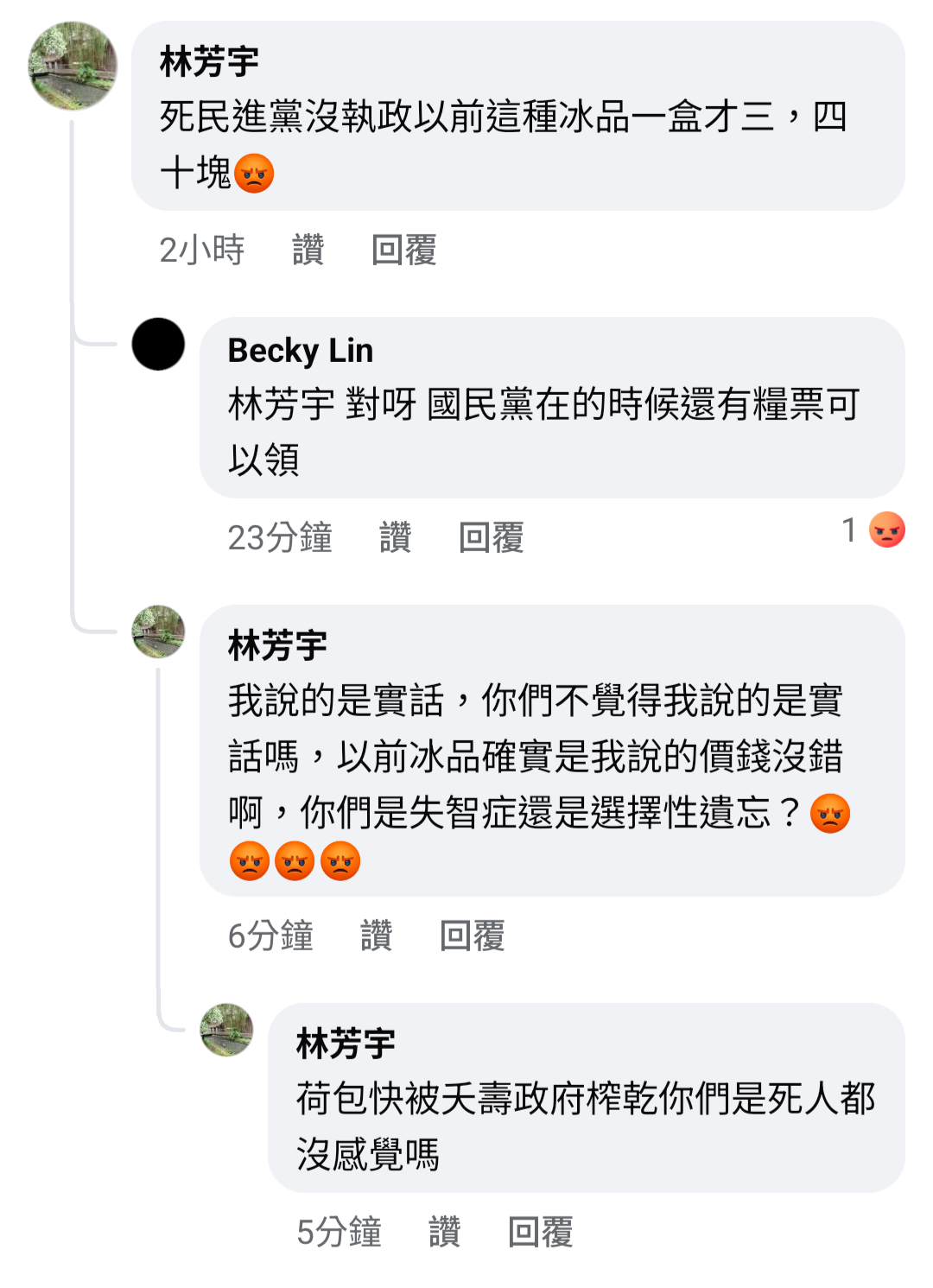Like 林芳宇's comment from 5分鐘 ago
Screen dimensions: 933x1288
444,1232
